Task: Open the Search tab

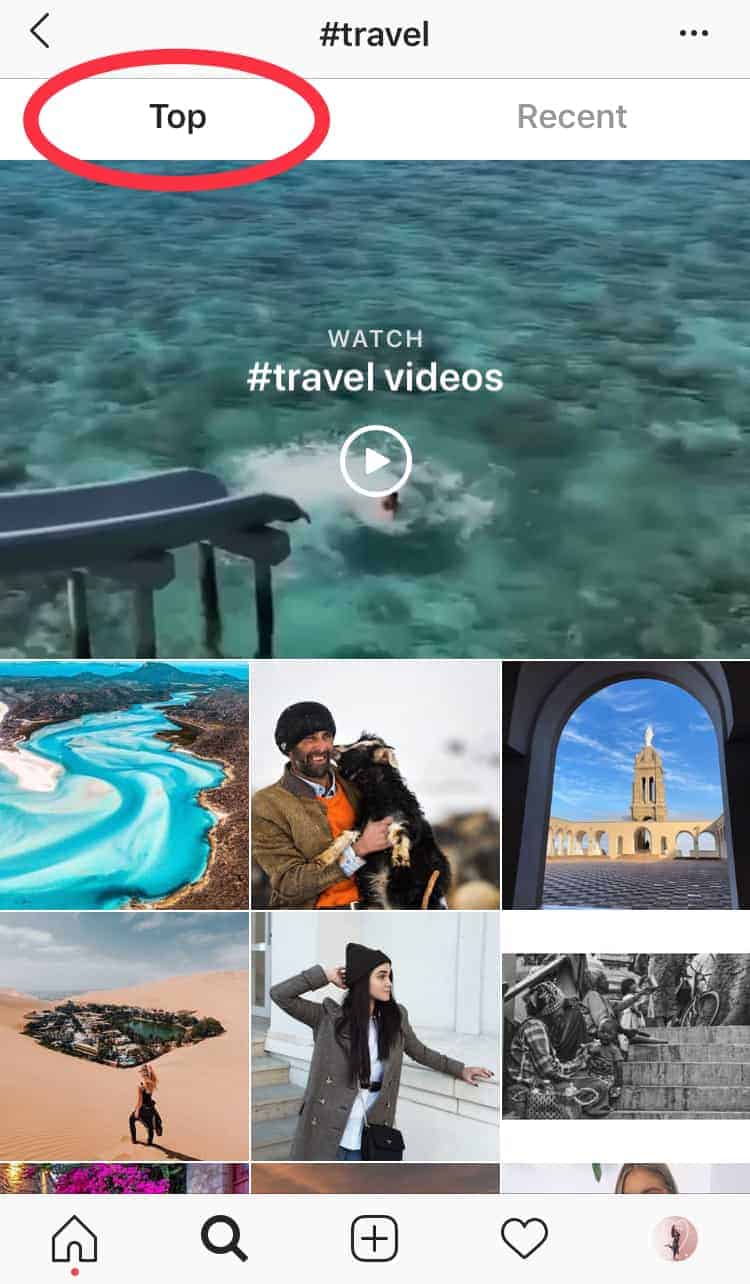Action: 224,1241
